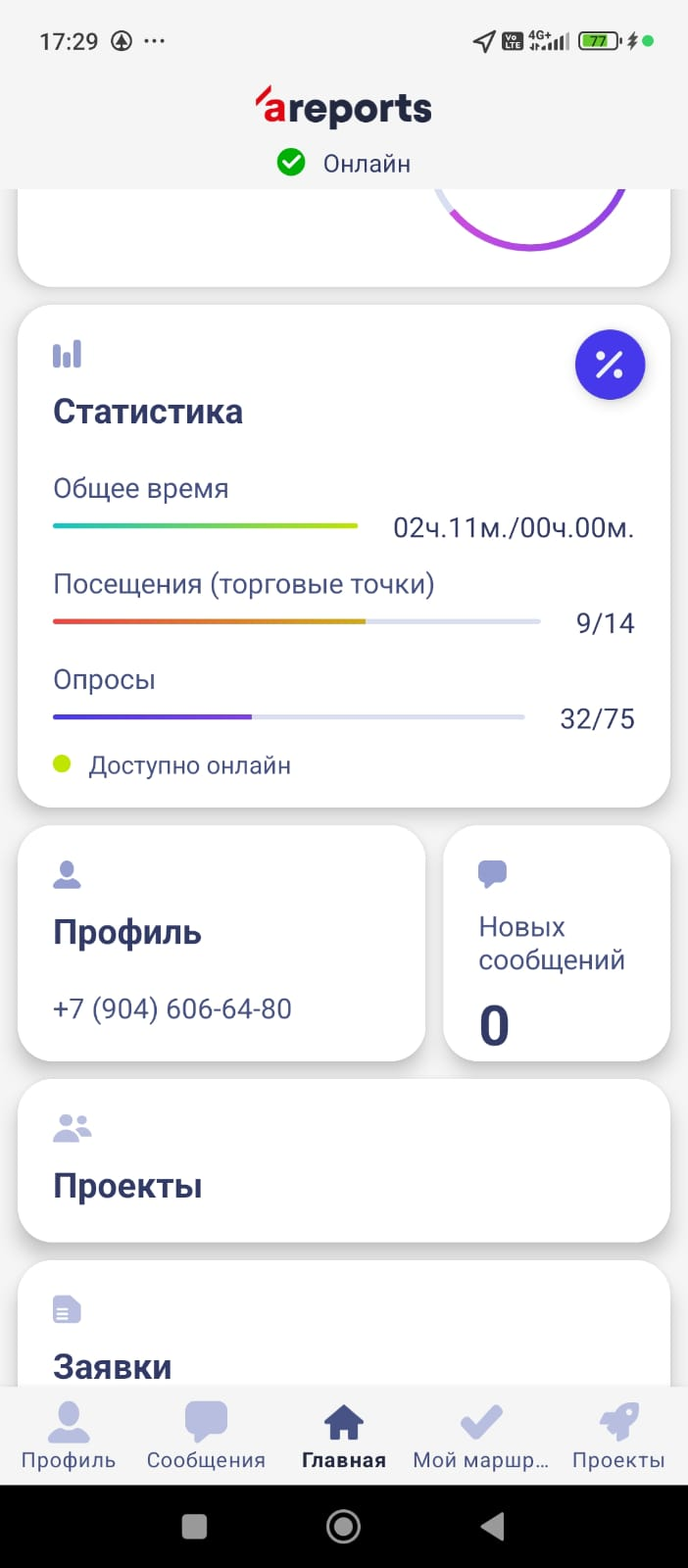This screenshot has width=688, height=1568.
Task: Switch to the Профиль tab in bottom bar
Action: [x=69, y=1436]
